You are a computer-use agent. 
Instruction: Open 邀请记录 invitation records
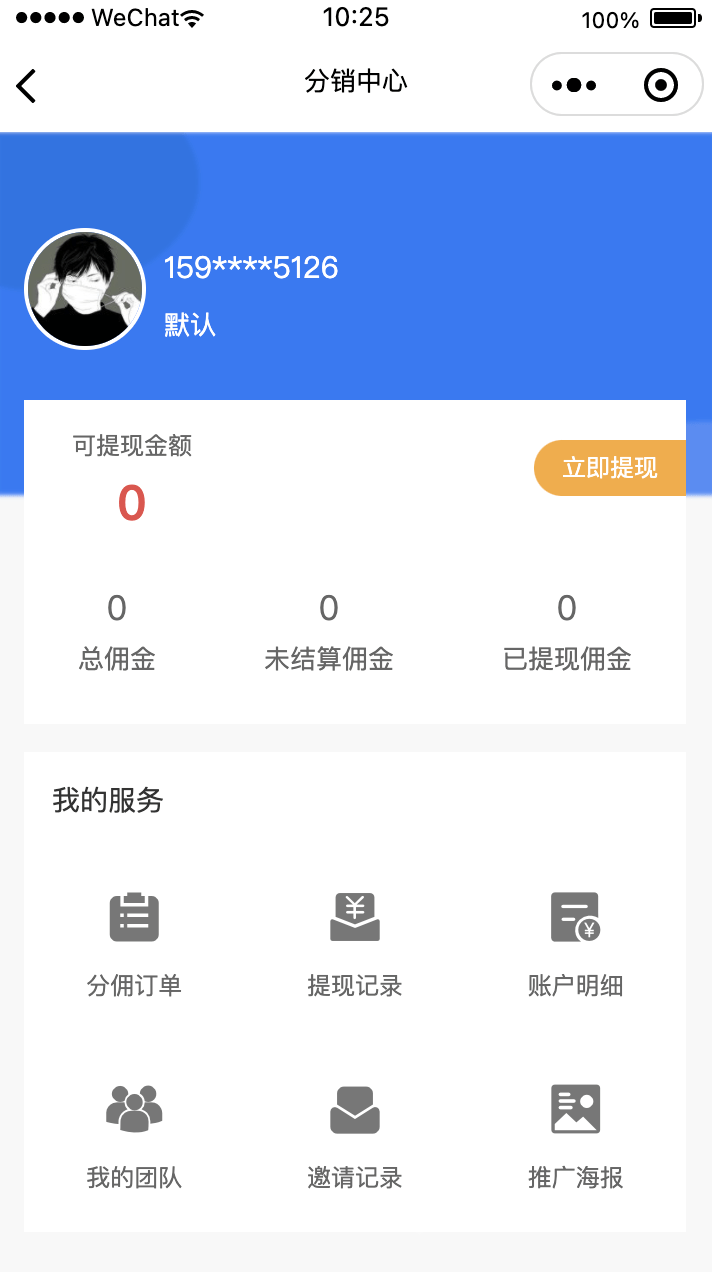355,1134
